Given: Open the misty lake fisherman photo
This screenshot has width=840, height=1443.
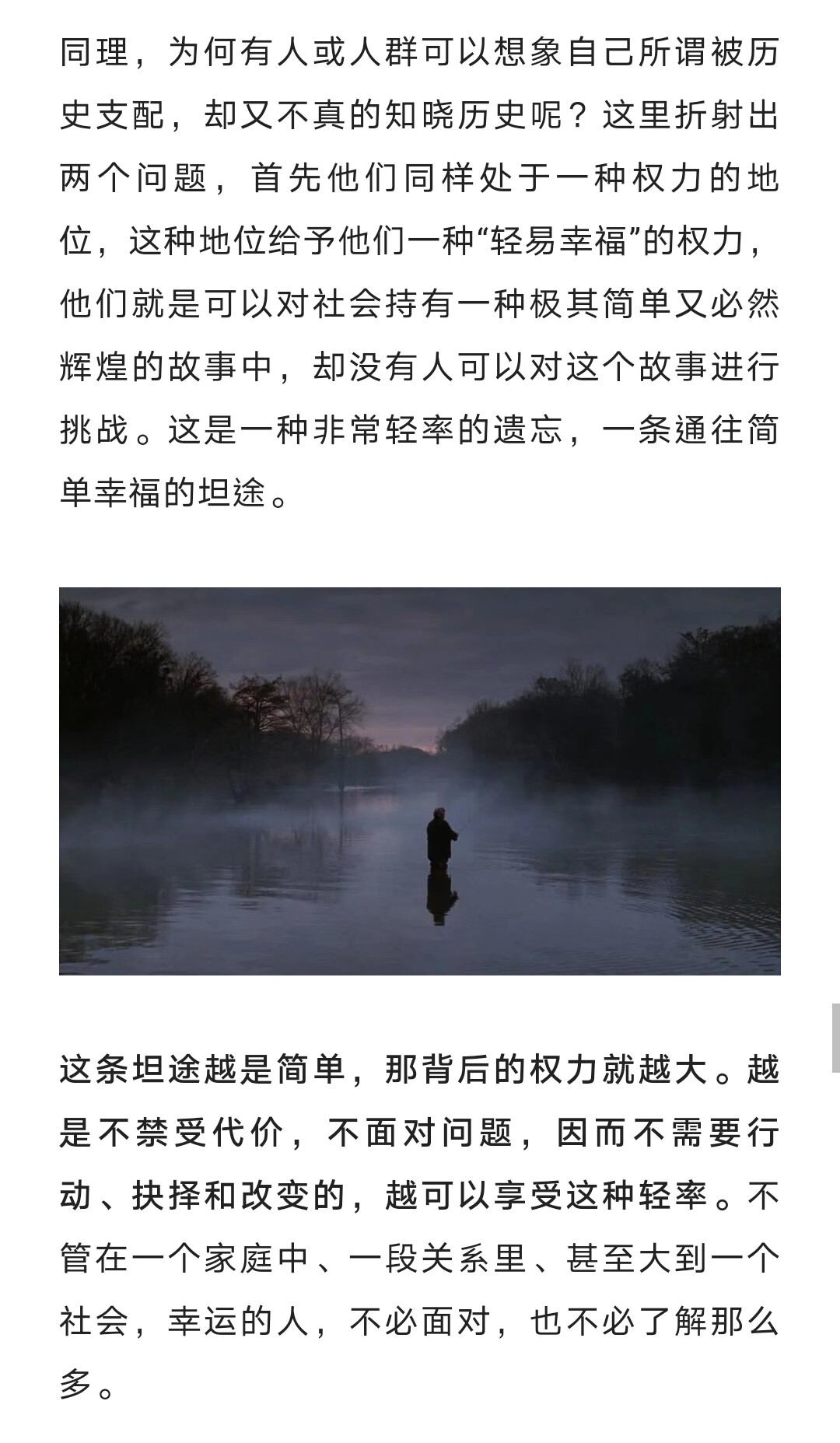Looking at the screenshot, I should pyautogui.click(x=420, y=780).
